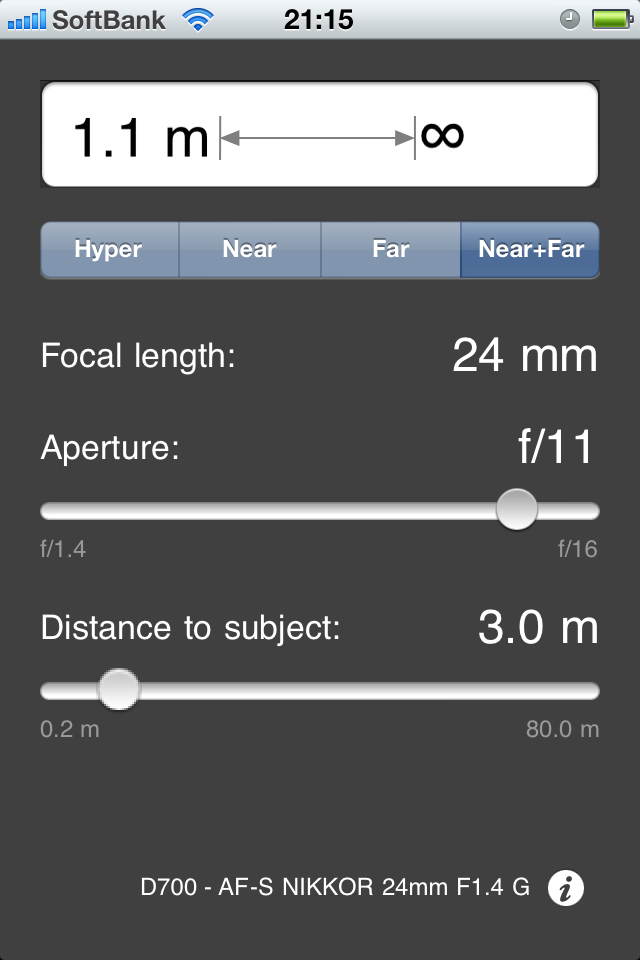The image size is (640, 960).
Task: Tap the Distance to subject slider knob
Action: coord(119,690)
